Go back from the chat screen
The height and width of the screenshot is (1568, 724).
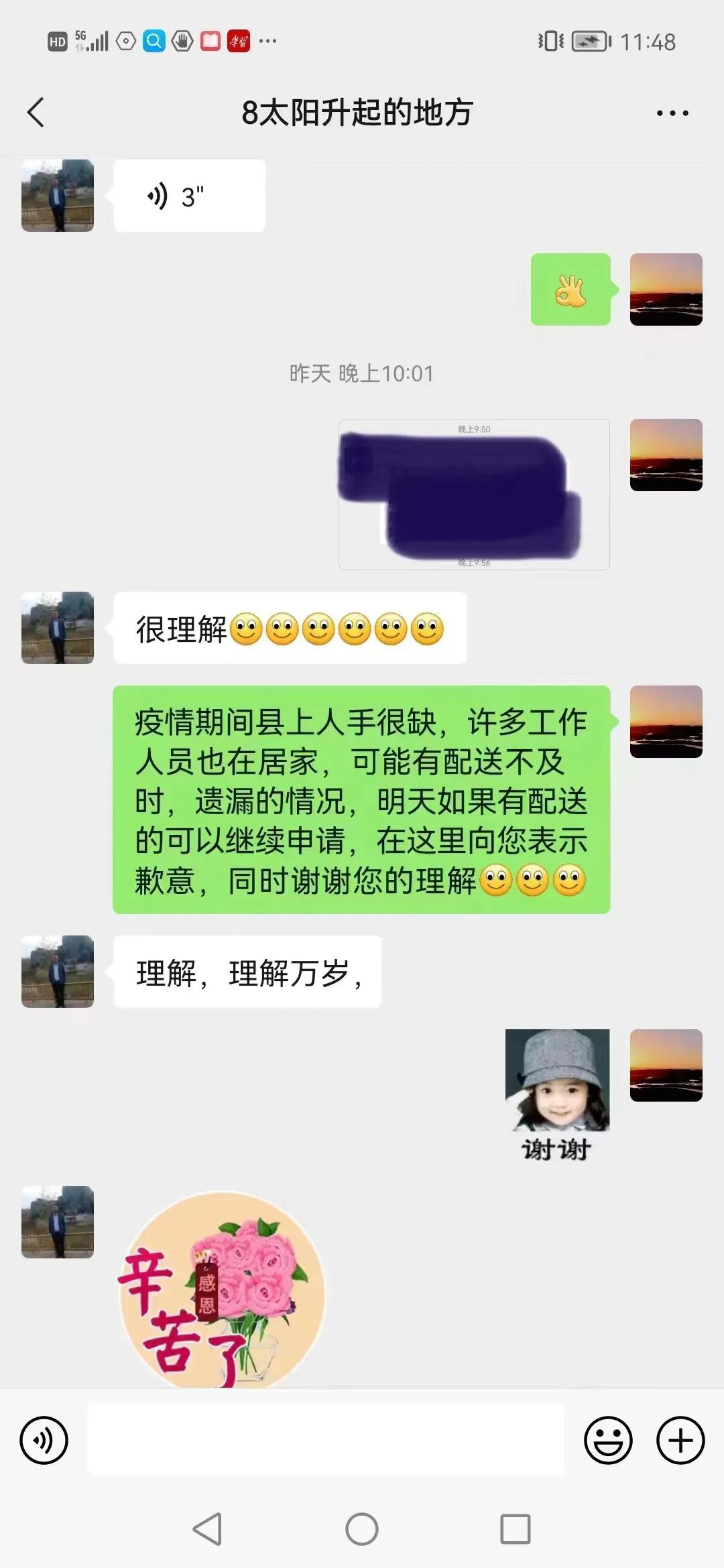(36, 112)
